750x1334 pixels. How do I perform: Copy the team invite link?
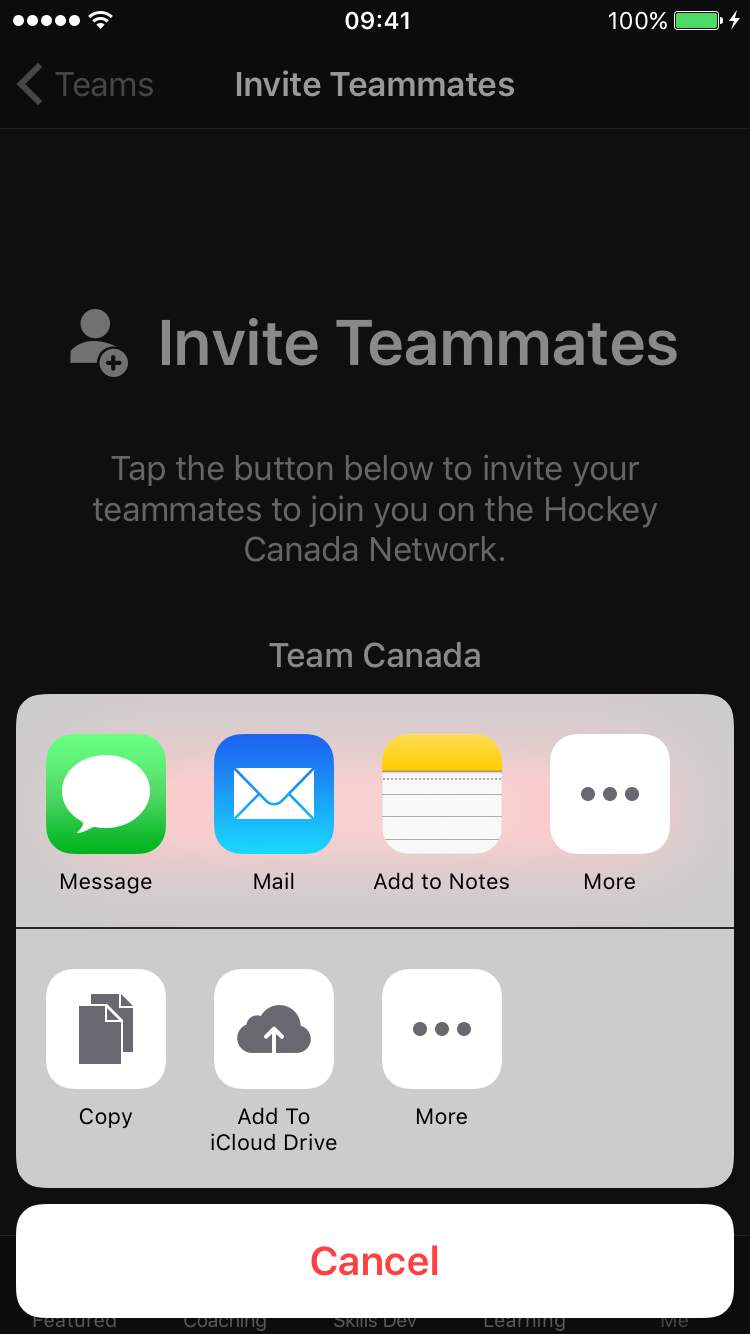(105, 1029)
